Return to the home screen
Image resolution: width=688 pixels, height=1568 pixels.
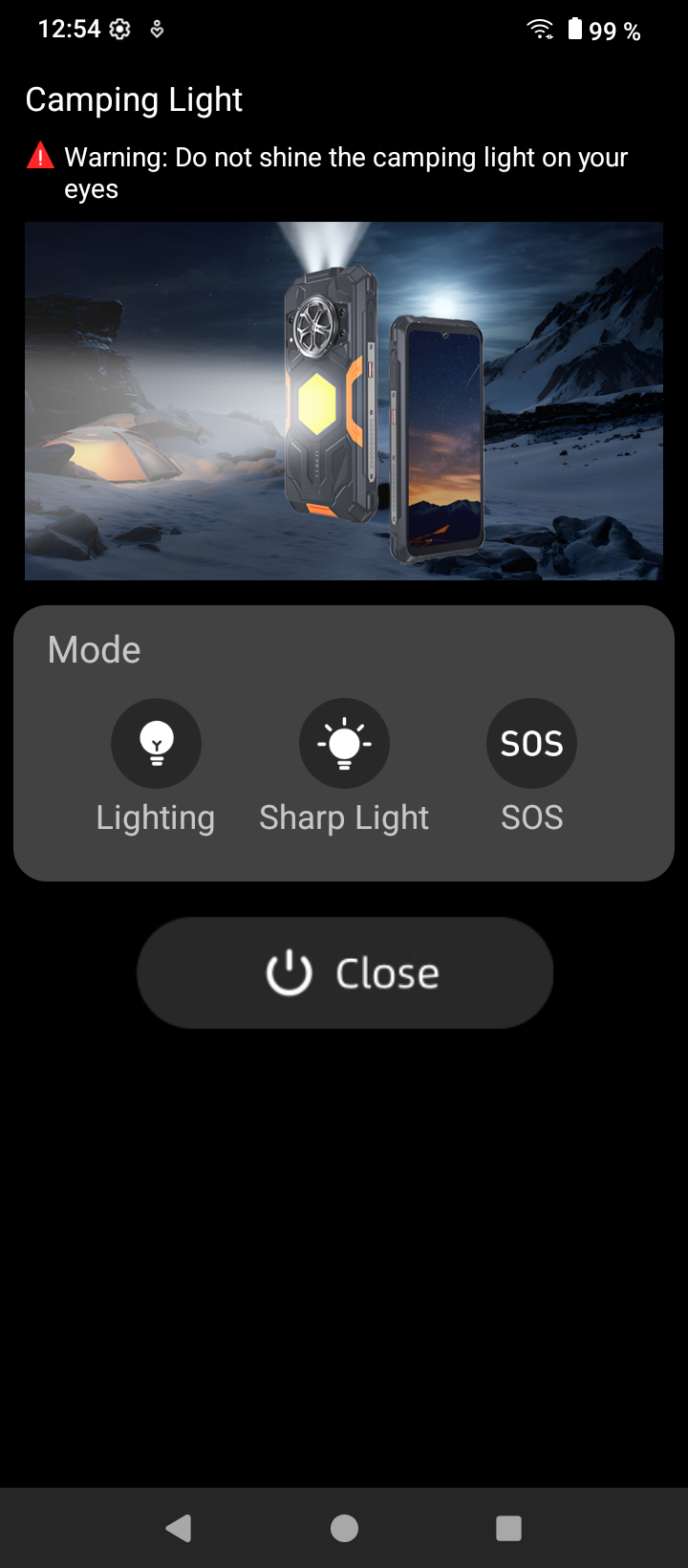(x=344, y=1528)
